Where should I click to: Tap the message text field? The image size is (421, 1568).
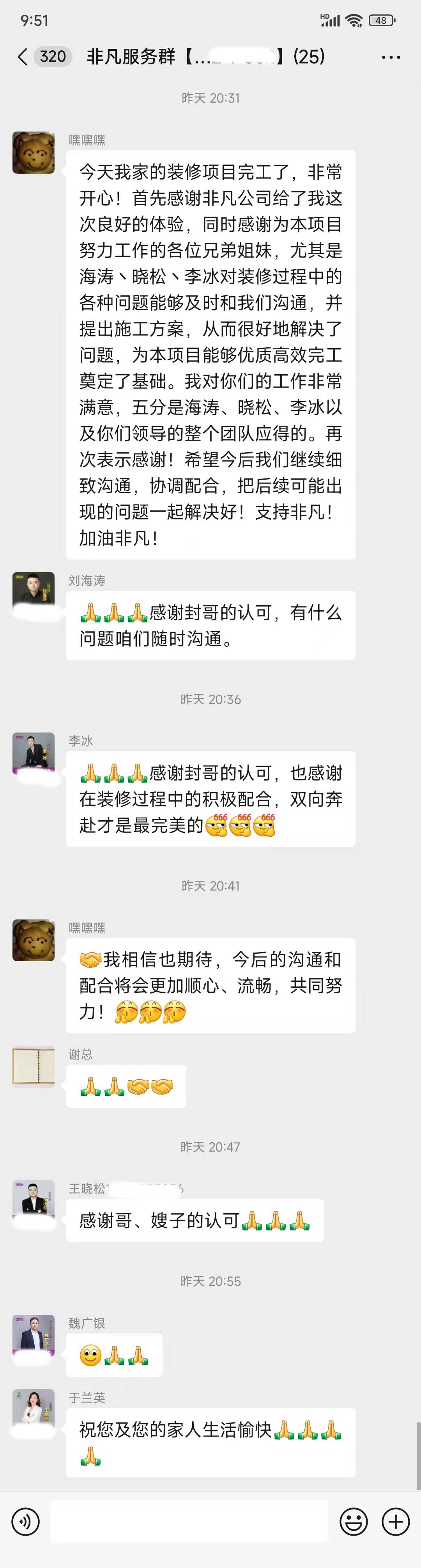coord(189,1522)
